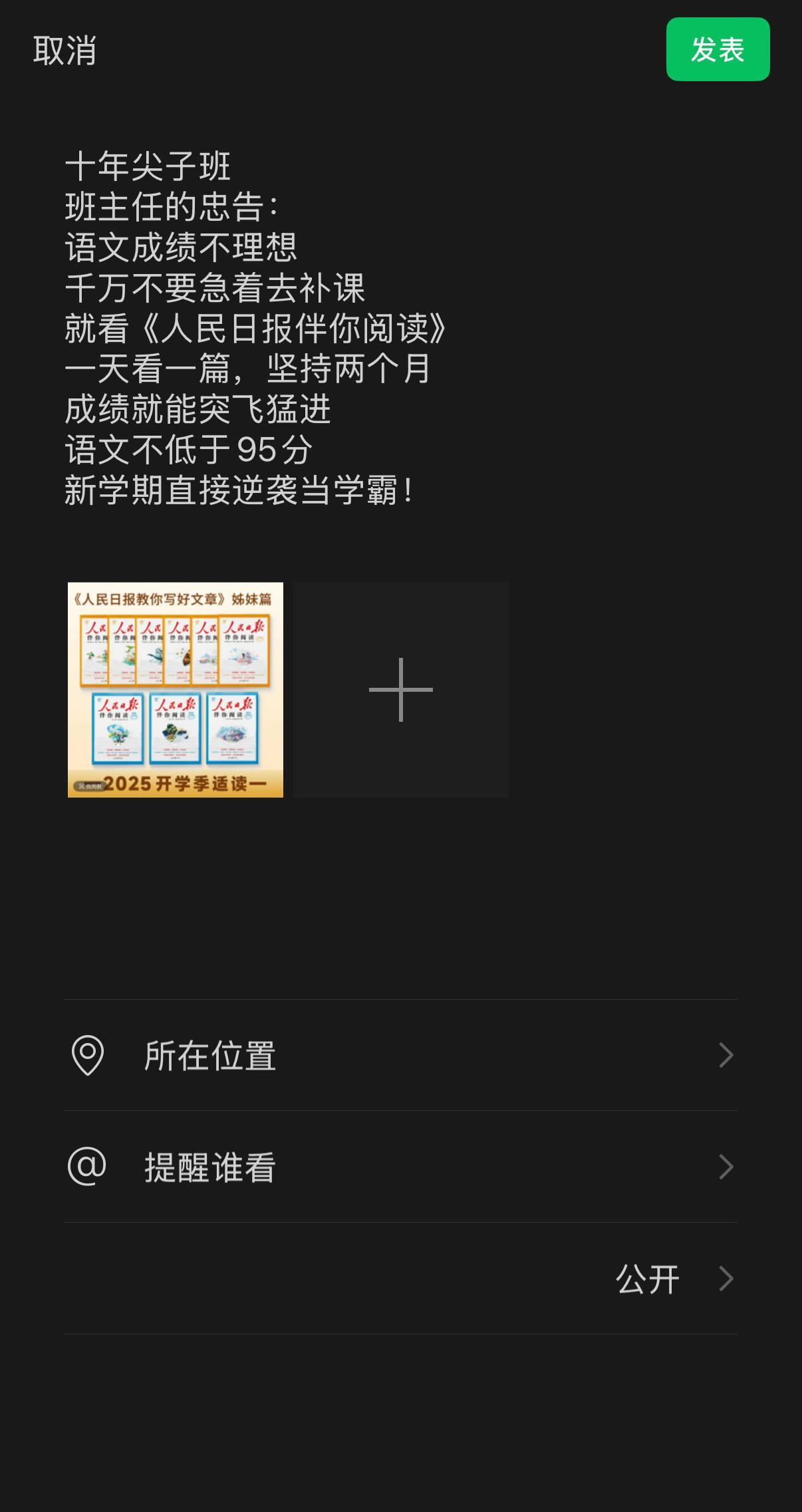Tap 《人民日报伴你阅读》 in the post text

point(293,329)
